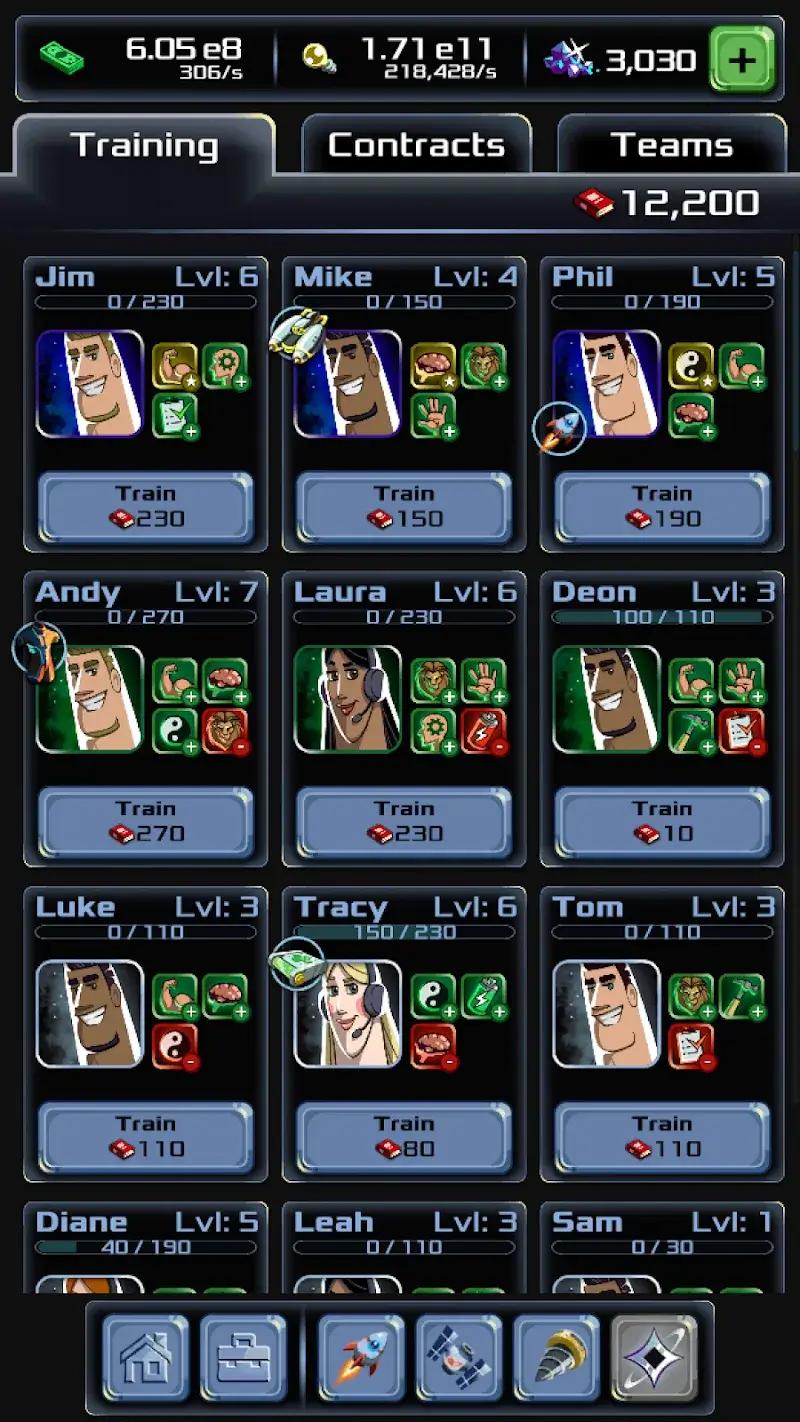
Task: Select Laura's portrait
Action: click(x=348, y=700)
